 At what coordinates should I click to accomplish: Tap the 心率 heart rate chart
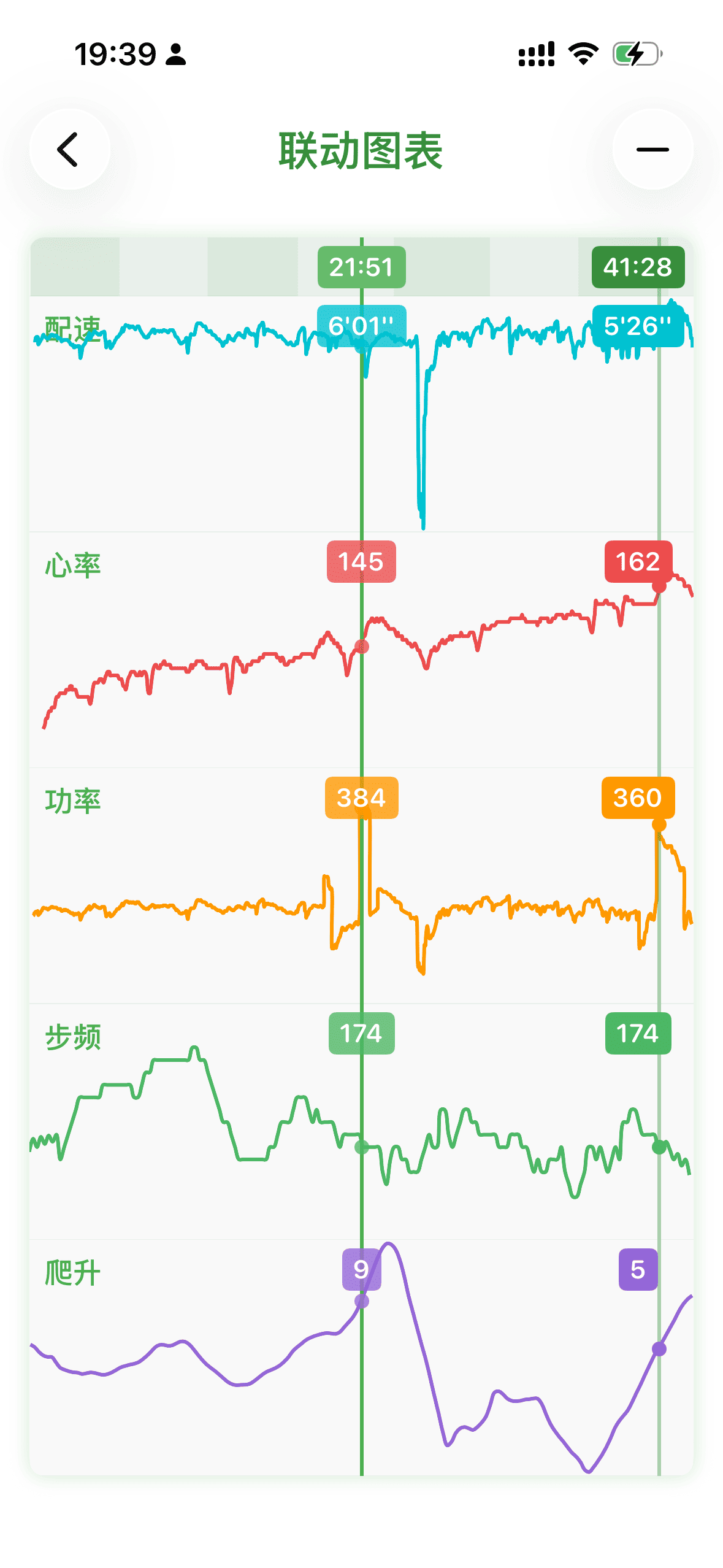361,650
